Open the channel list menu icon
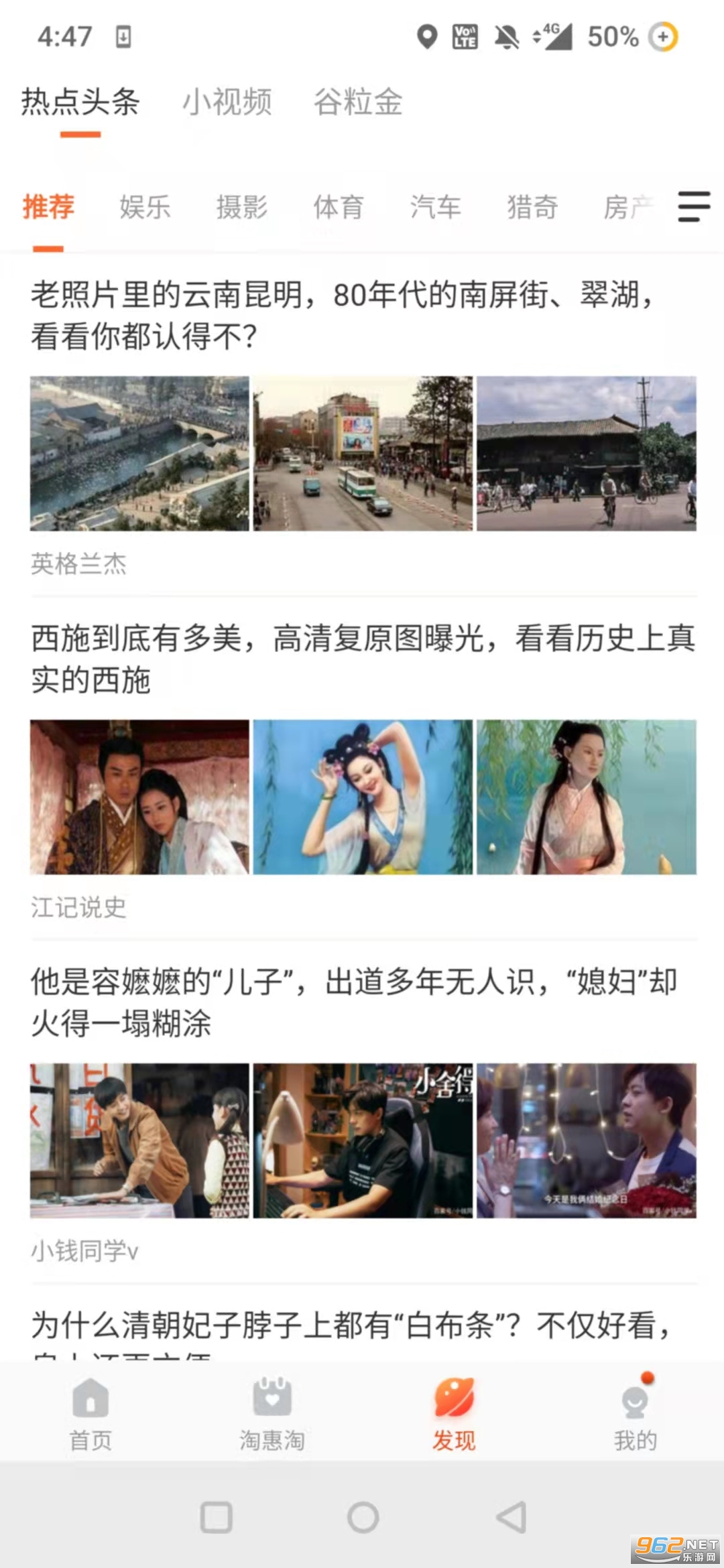Screen dimensions: 724x1568 click(x=693, y=206)
